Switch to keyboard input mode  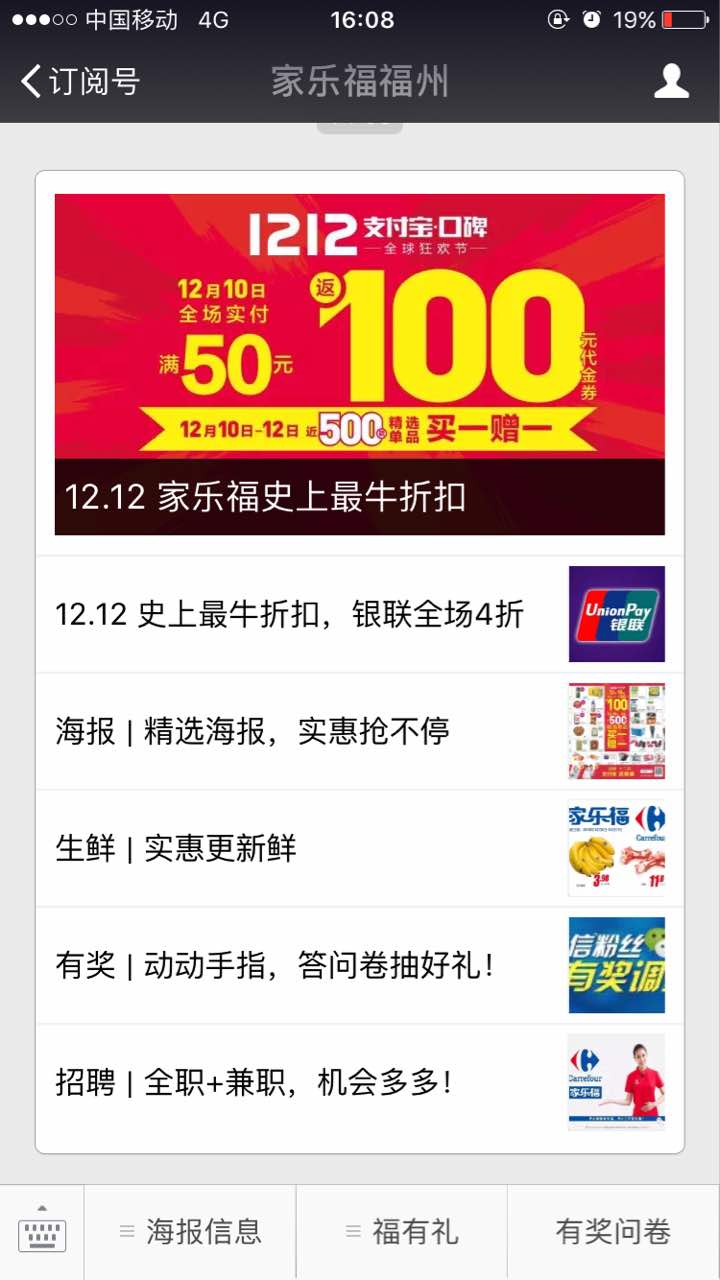42,1232
